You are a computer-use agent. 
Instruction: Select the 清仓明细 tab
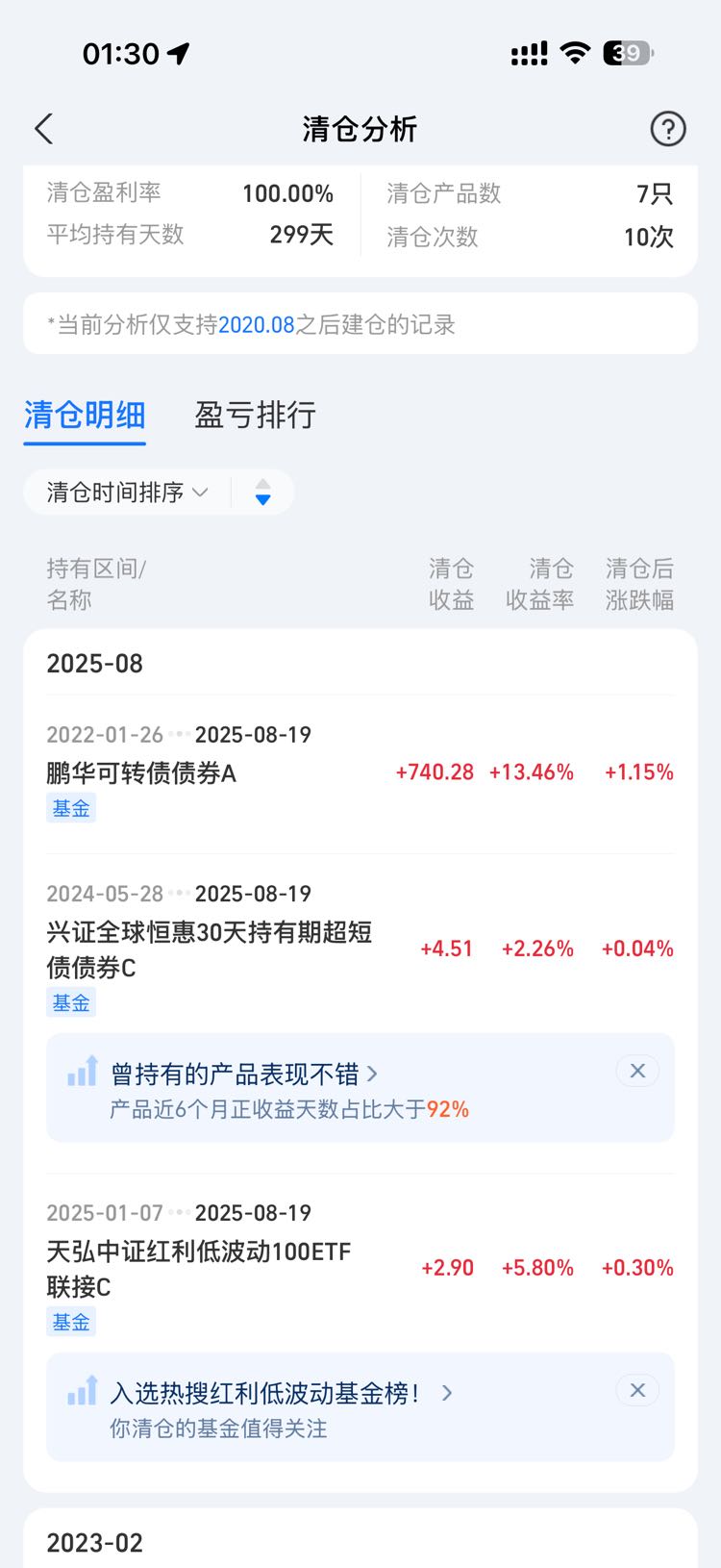click(x=85, y=415)
